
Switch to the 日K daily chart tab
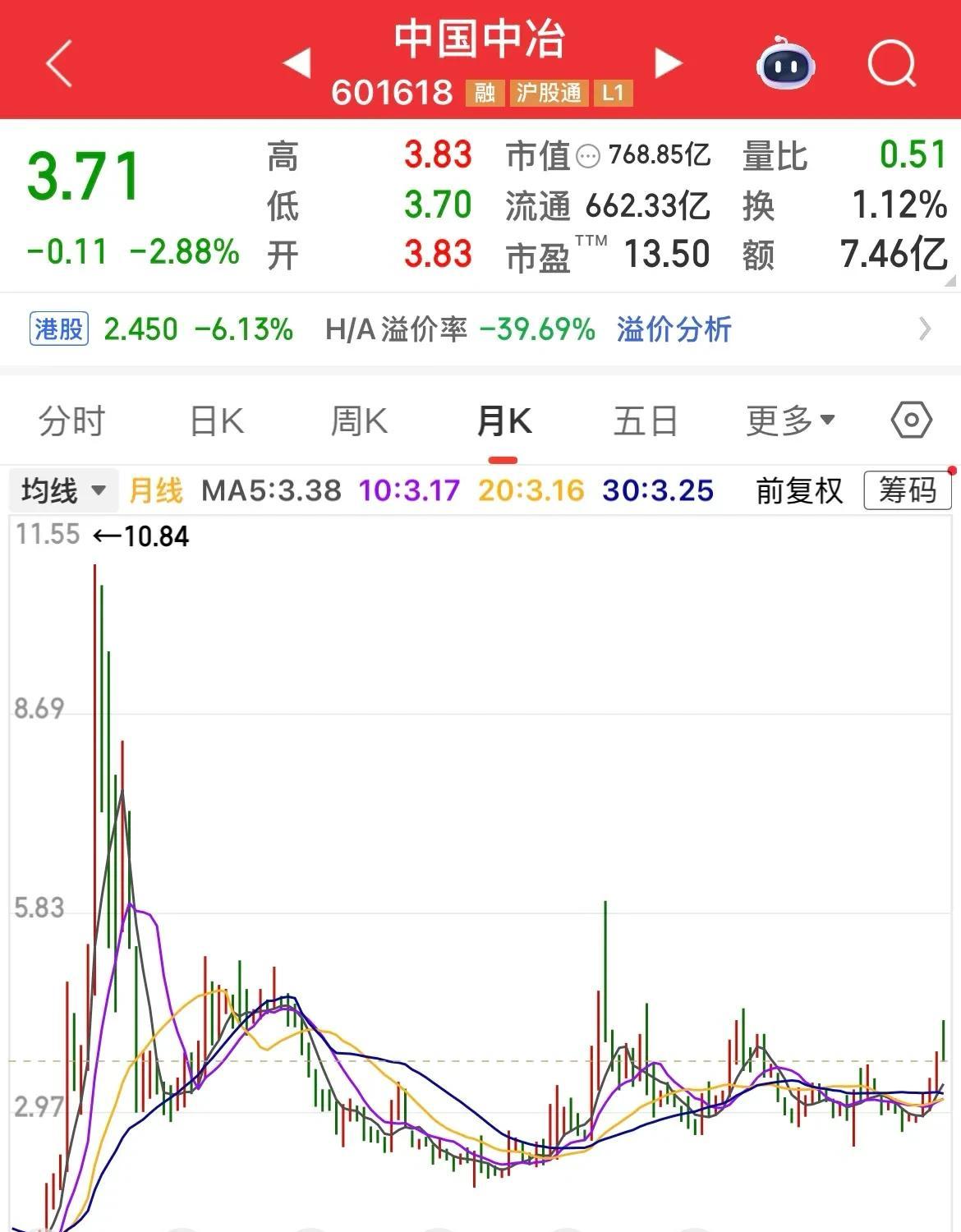[215, 420]
